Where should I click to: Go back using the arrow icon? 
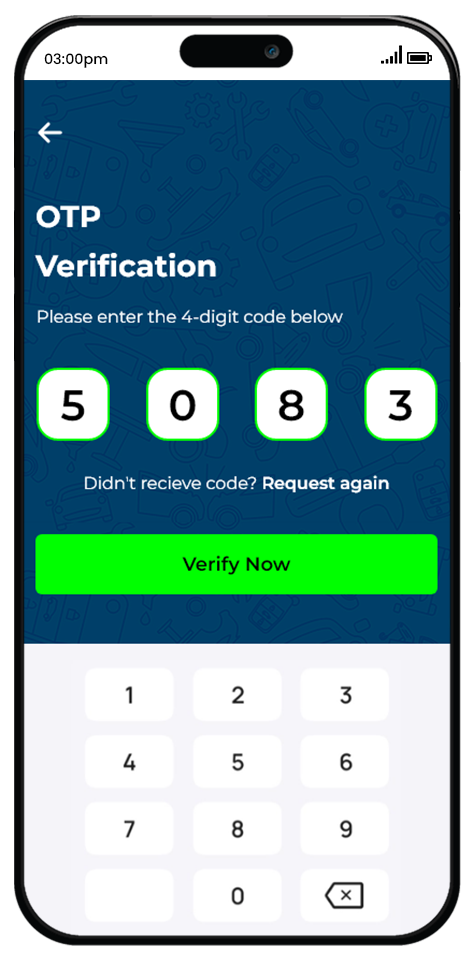pyautogui.click(x=50, y=133)
